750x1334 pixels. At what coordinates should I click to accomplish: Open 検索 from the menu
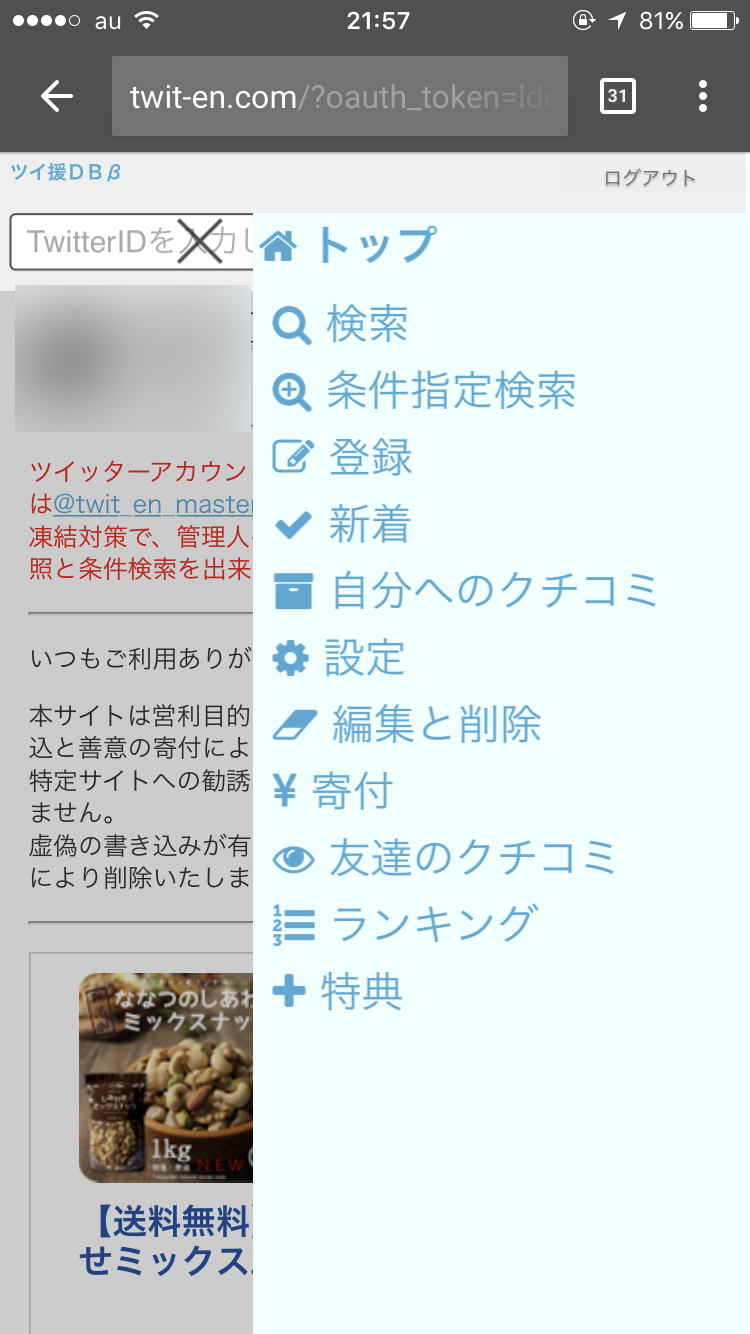(340, 324)
